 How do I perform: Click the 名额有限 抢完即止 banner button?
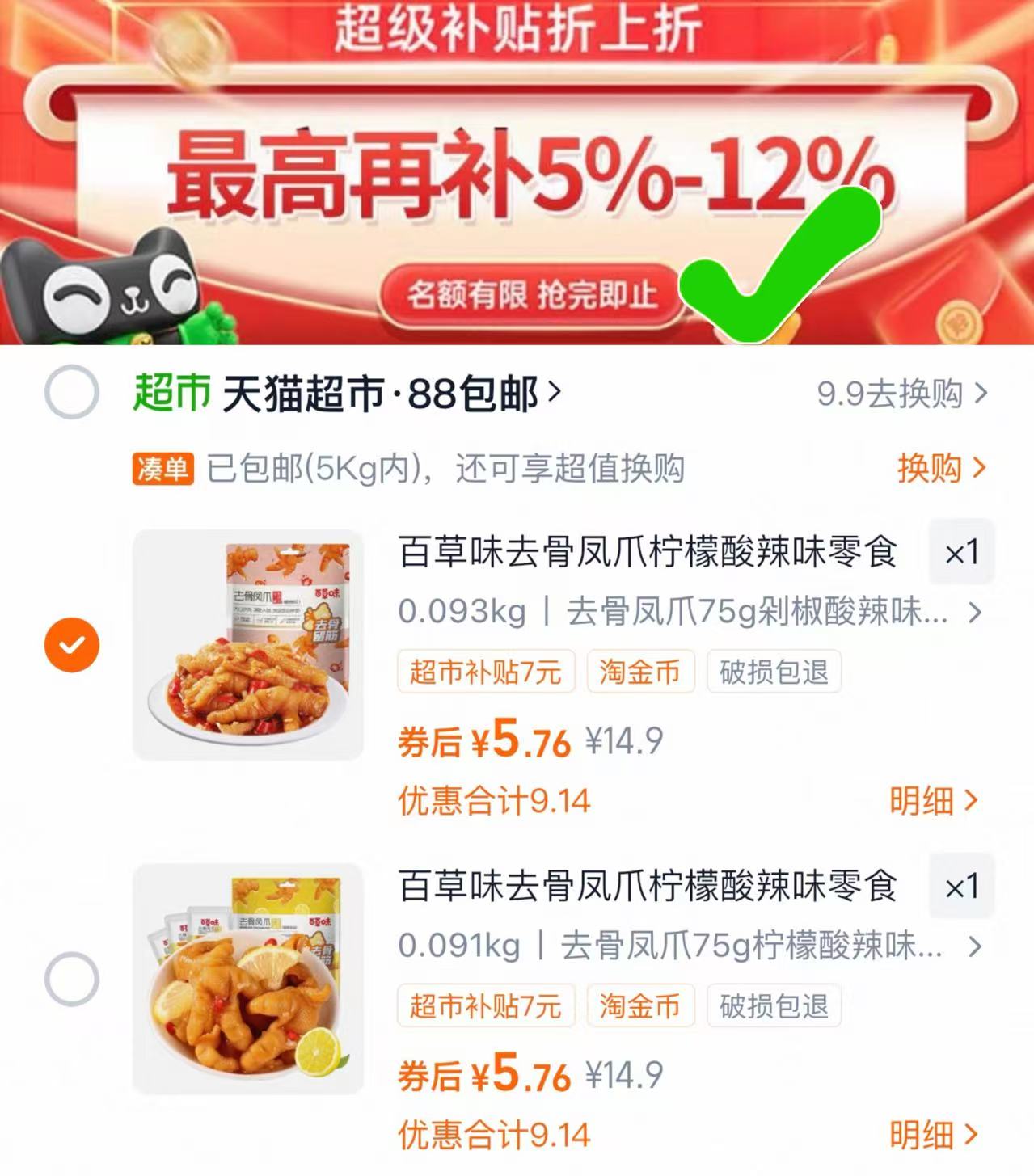click(x=534, y=294)
